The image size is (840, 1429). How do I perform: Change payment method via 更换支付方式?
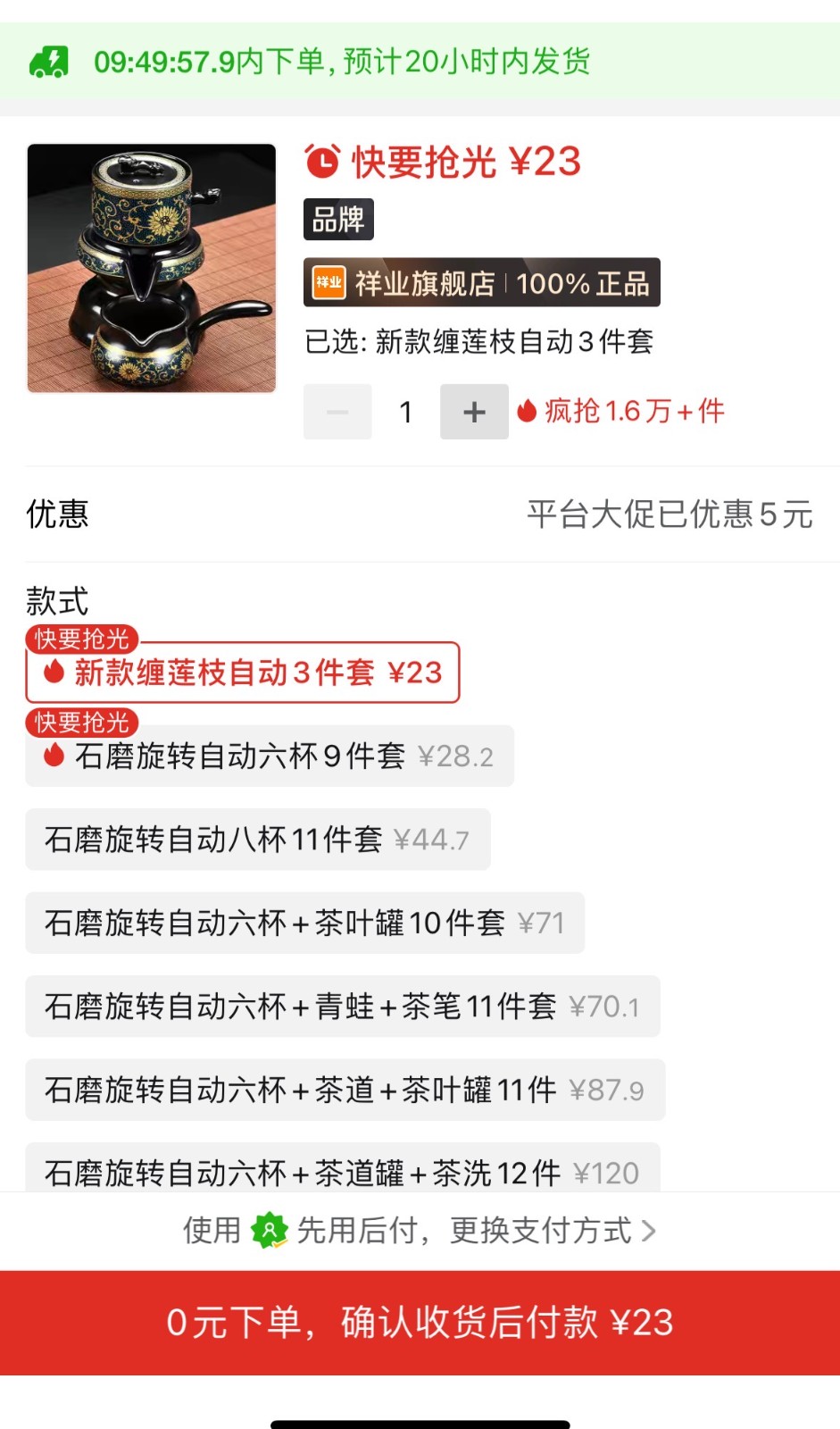(x=420, y=1231)
